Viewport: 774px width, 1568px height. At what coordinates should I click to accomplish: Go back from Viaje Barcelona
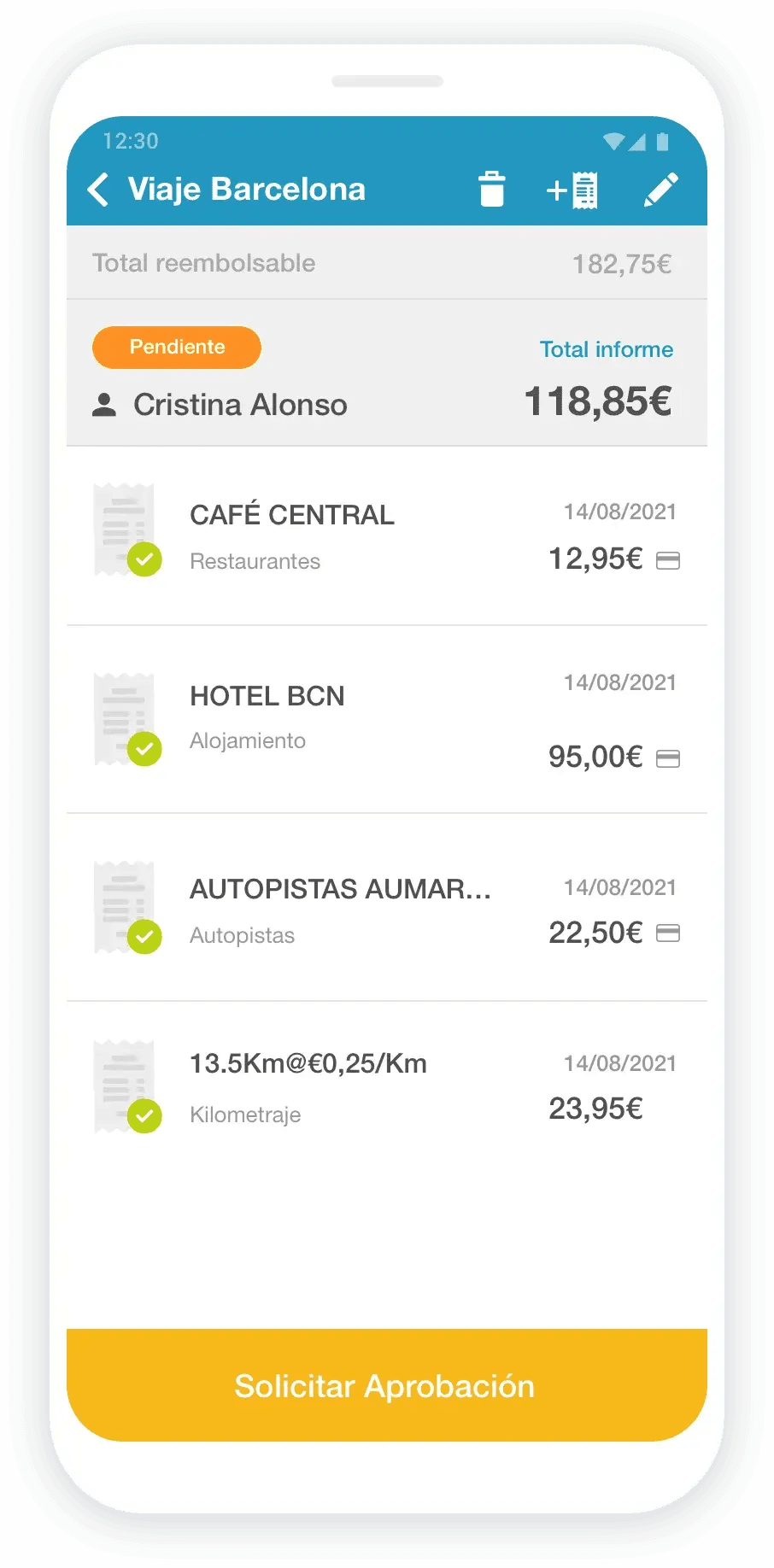point(99,189)
